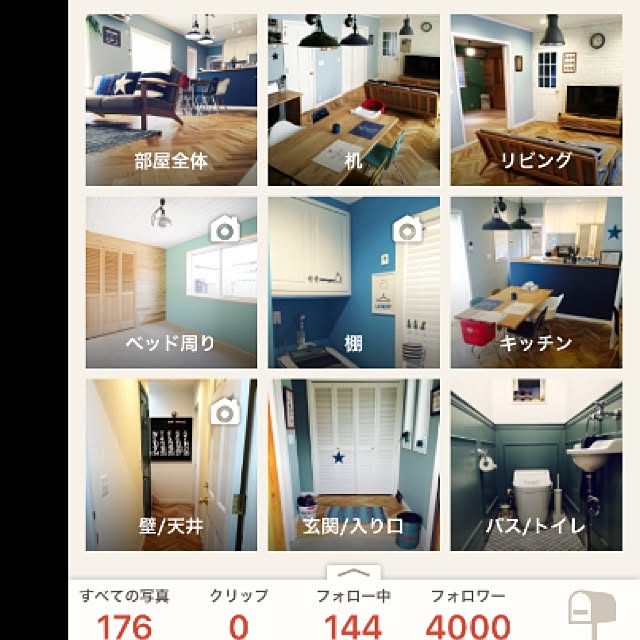640x640 pixels.
Task: Open the 棚 category tile
Action: 353,282
